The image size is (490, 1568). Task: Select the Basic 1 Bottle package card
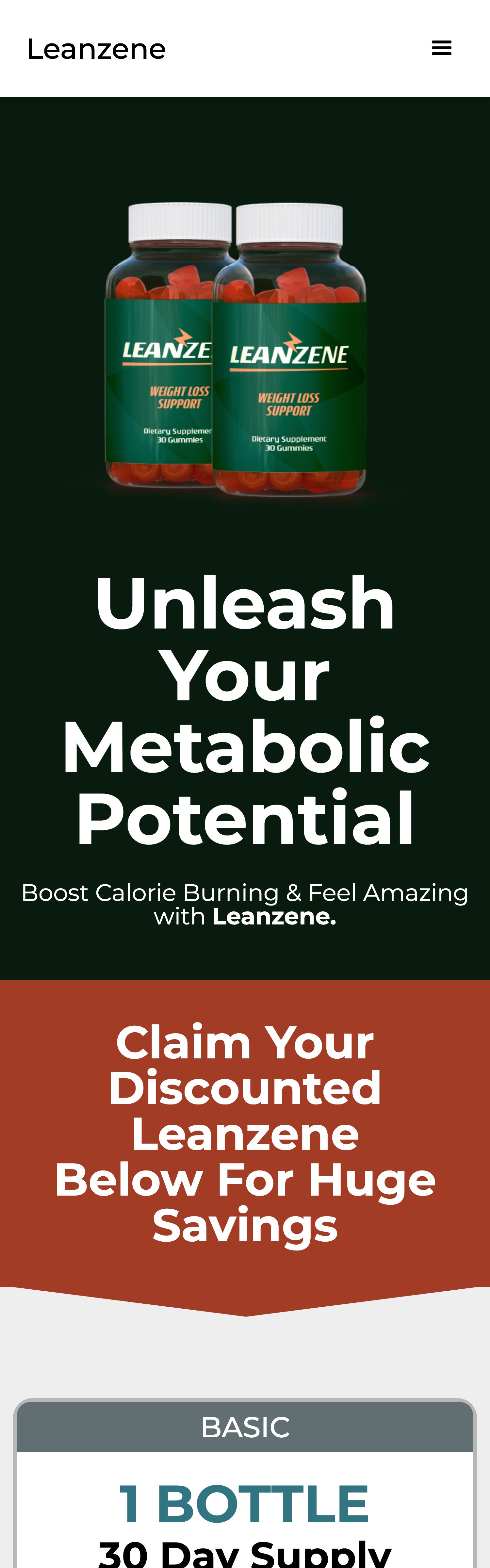[245, 1503]
